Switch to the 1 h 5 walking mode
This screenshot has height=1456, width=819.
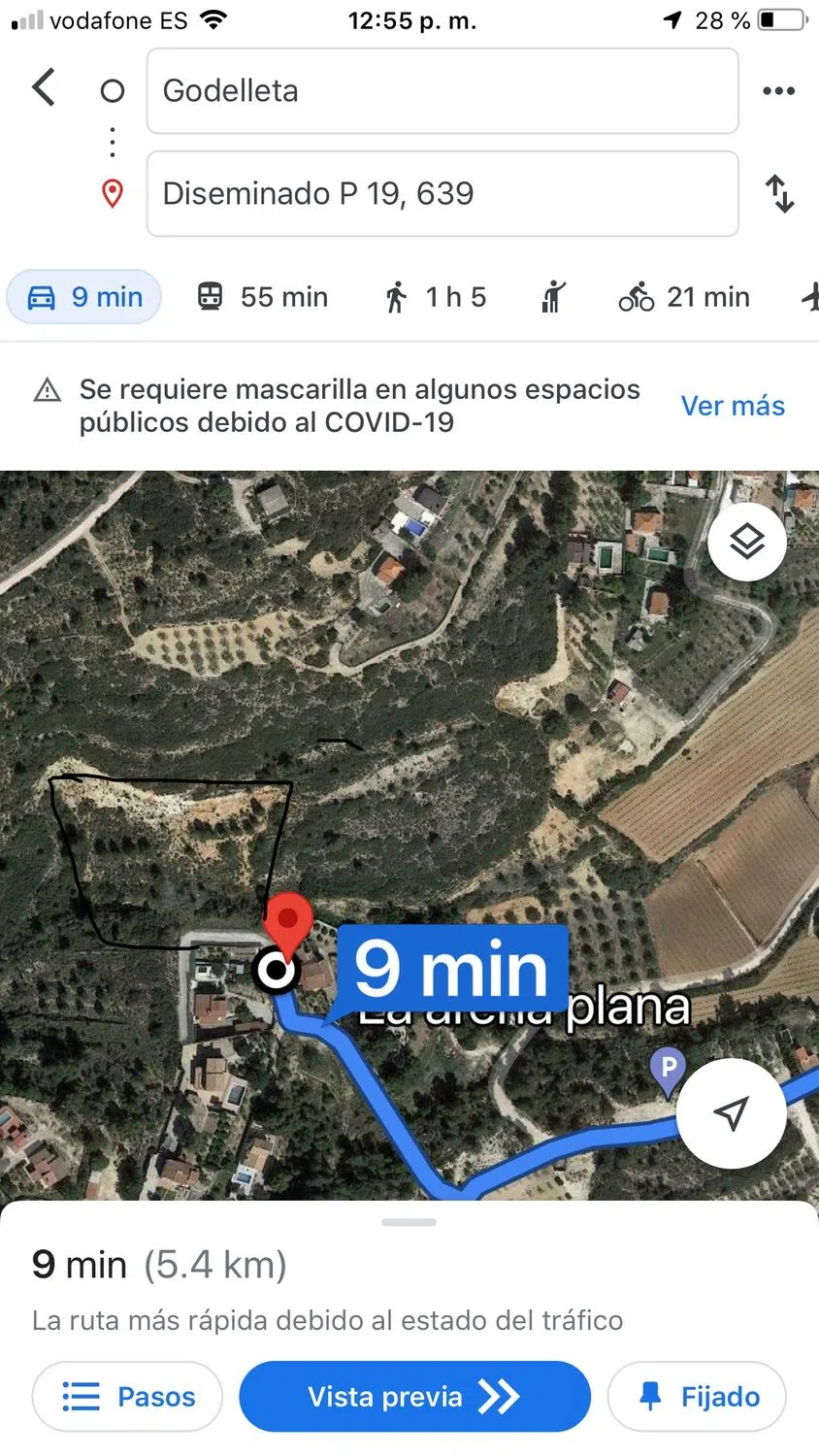(x=435, y=297)
